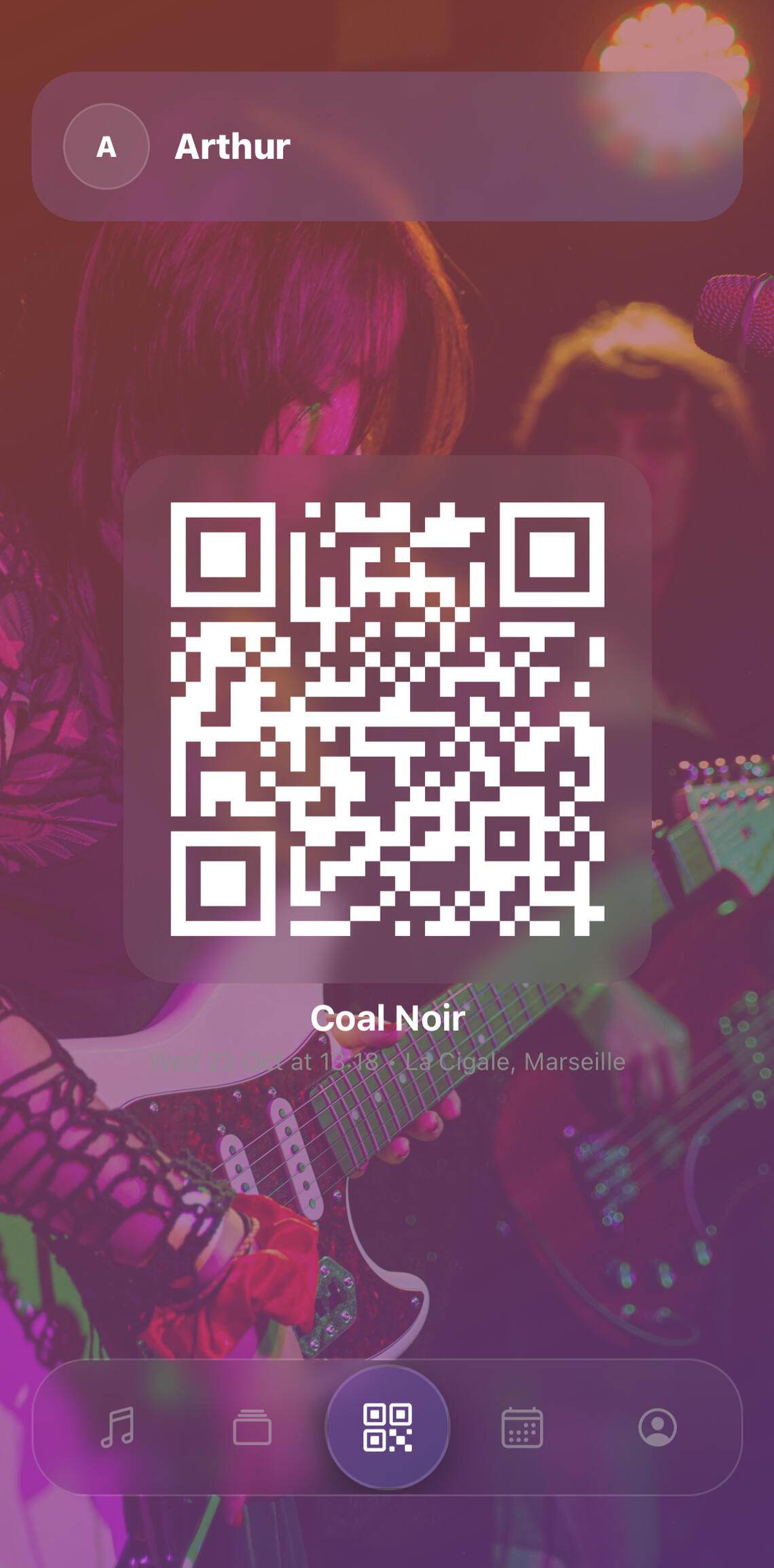Go to the profile tab
Viewport: 774px width, 1568px height.
tap(657, 1427)
